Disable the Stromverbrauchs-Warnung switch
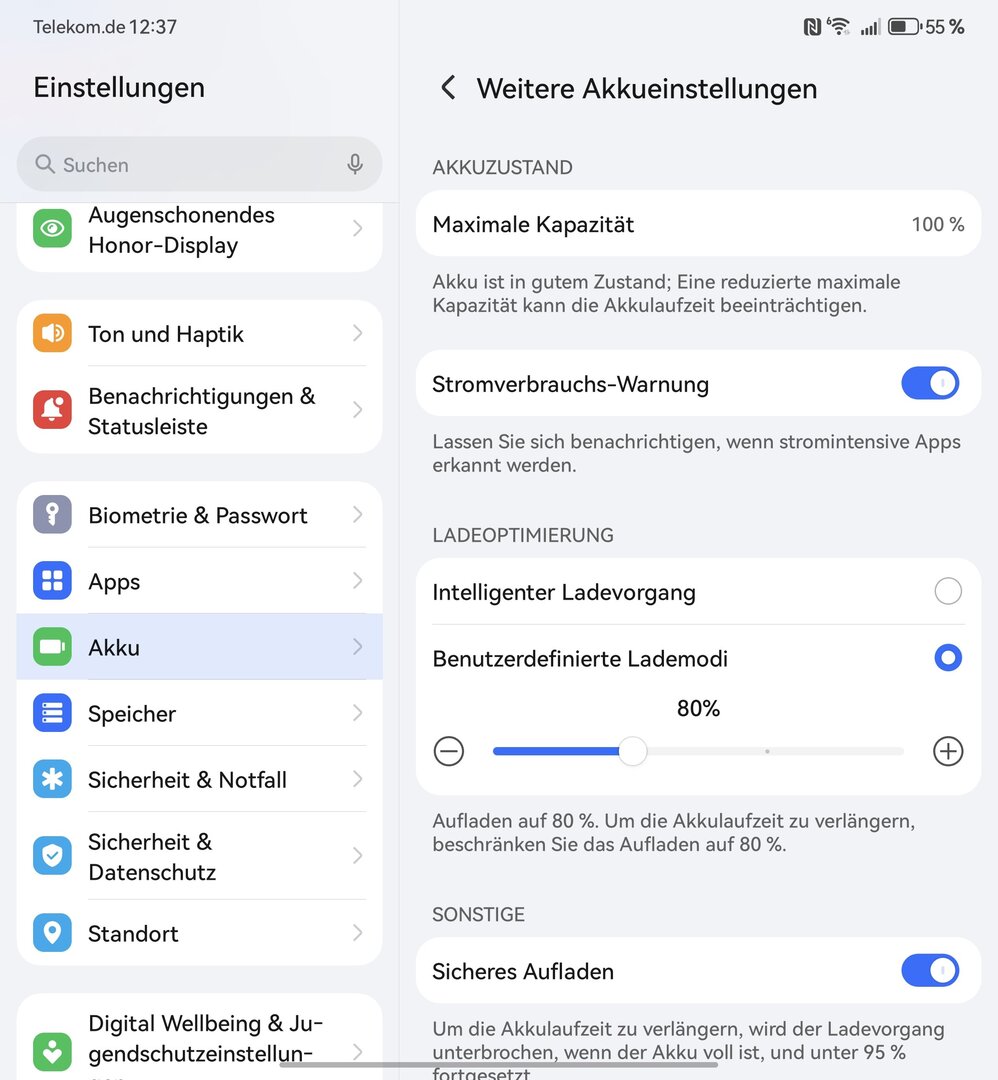This screenshot has width=998, height=1080. [930, 384]
